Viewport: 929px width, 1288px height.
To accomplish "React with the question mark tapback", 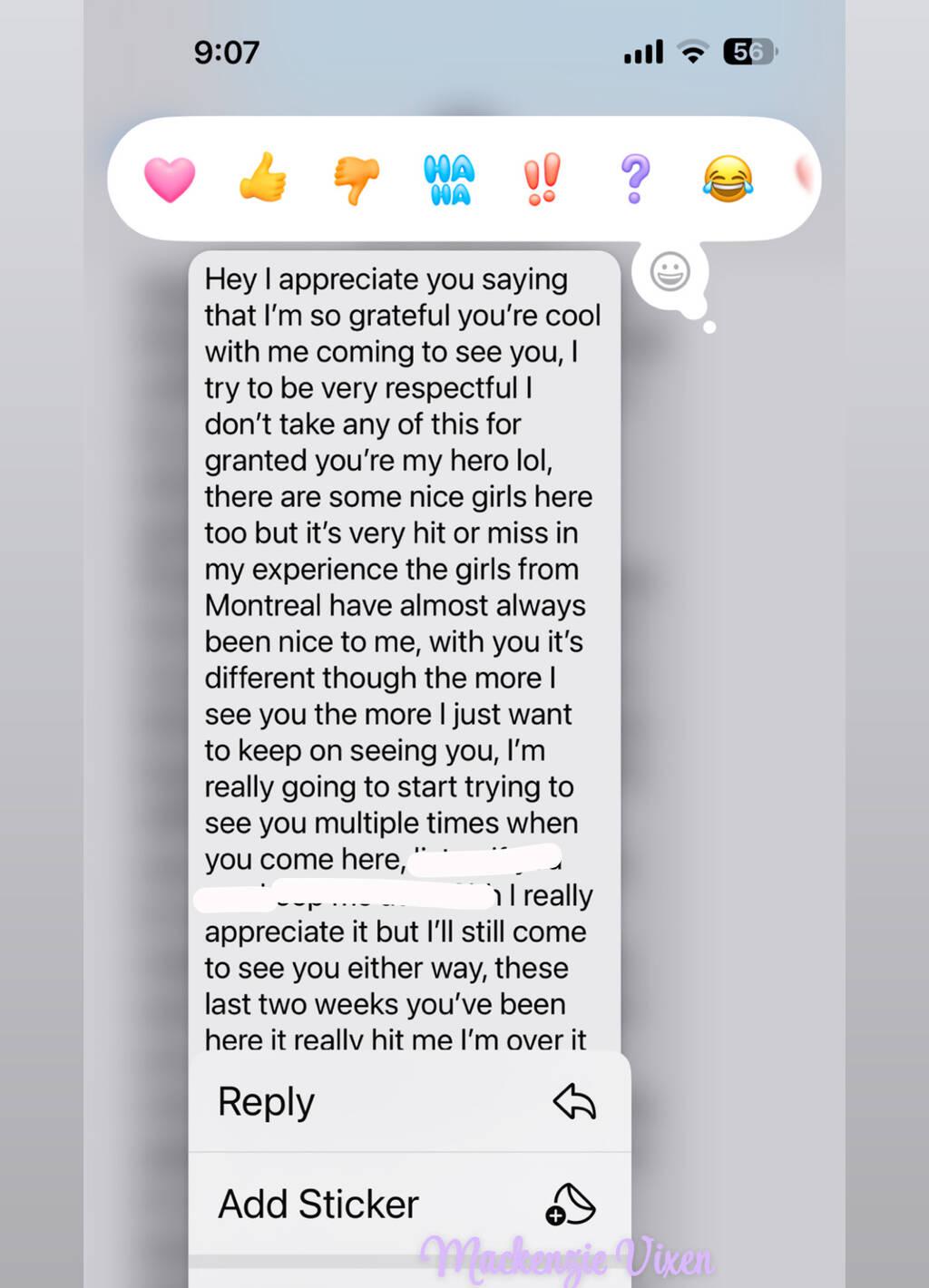I will click(x=635, y=179).
